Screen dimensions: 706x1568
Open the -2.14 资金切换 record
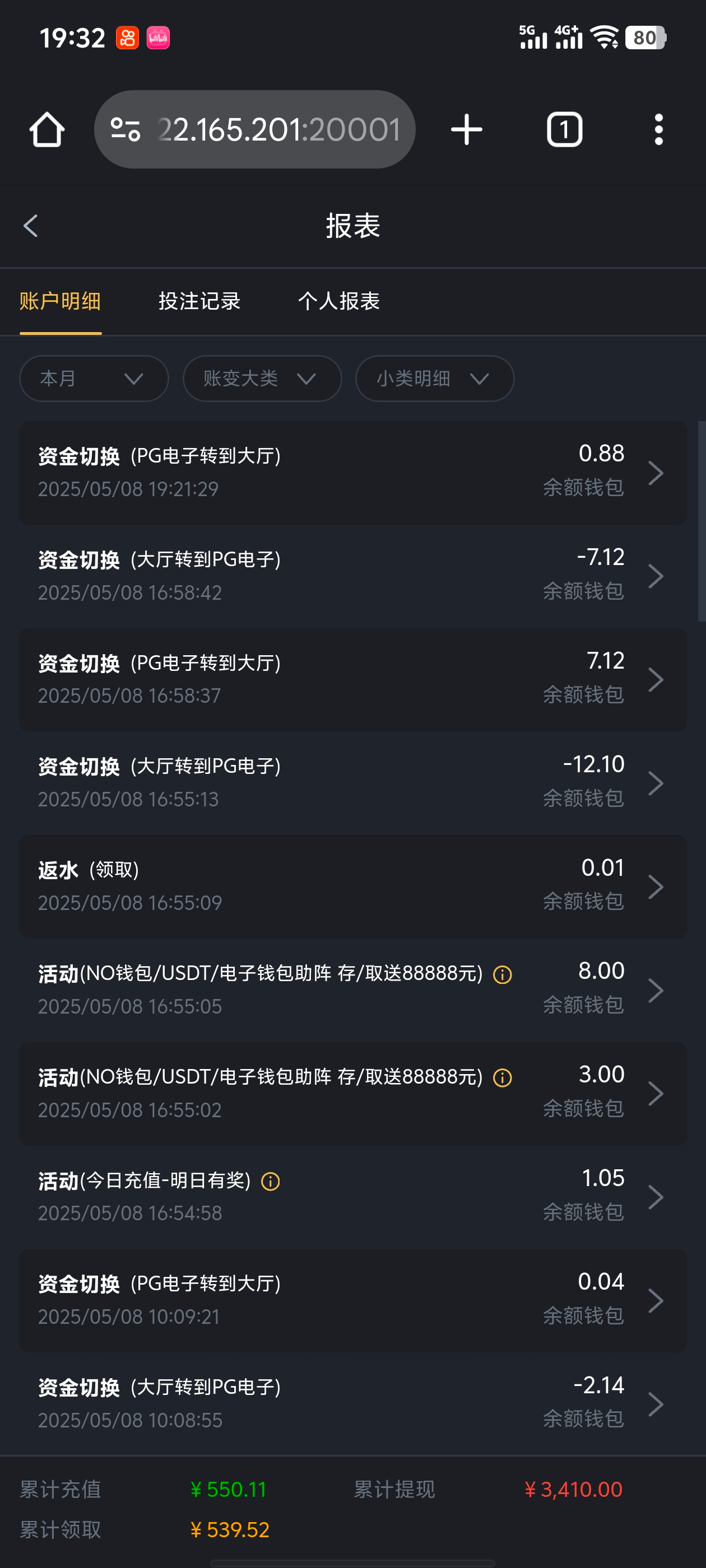click(352, 1404)
